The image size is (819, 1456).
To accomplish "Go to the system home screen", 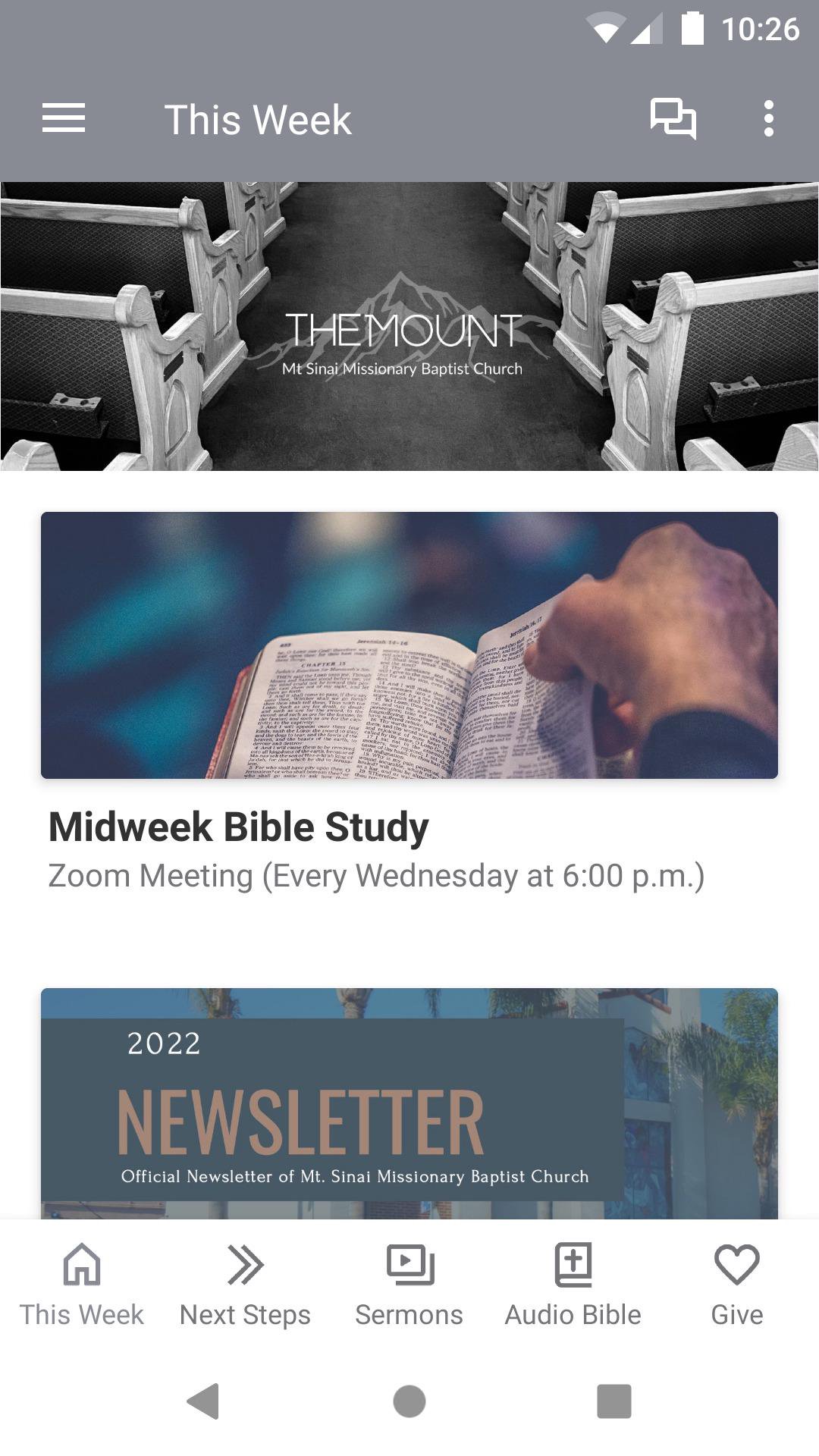I will (409, 1401).
